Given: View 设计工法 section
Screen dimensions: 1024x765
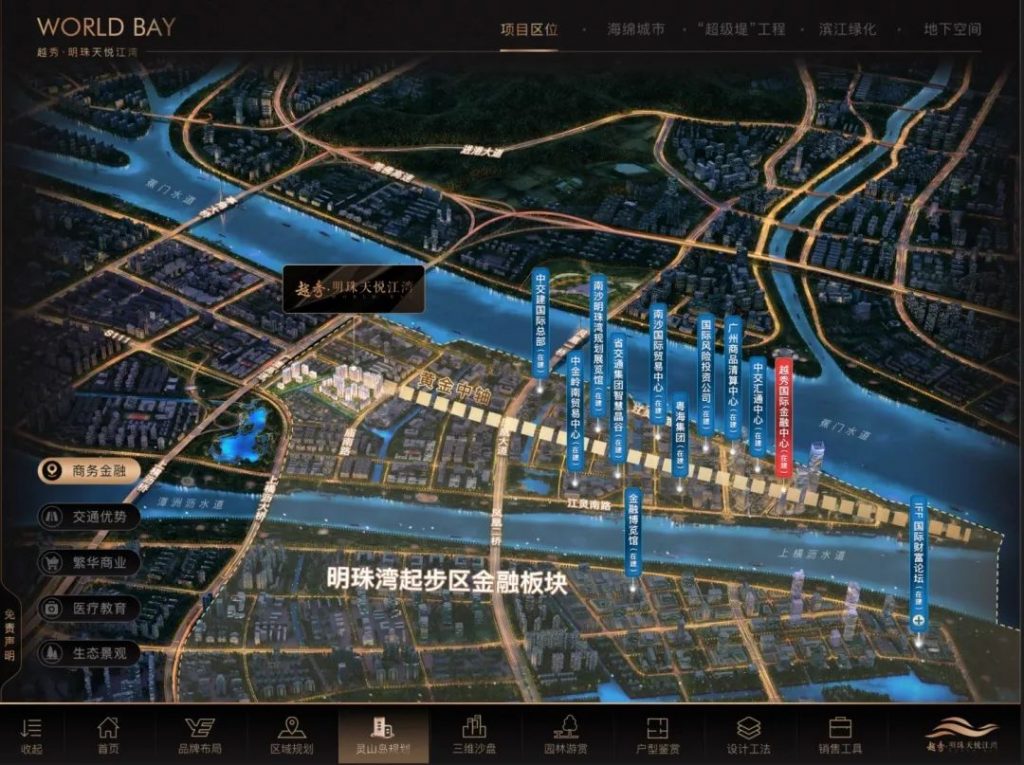Looking at the screenshot, I should click(748, 735).
